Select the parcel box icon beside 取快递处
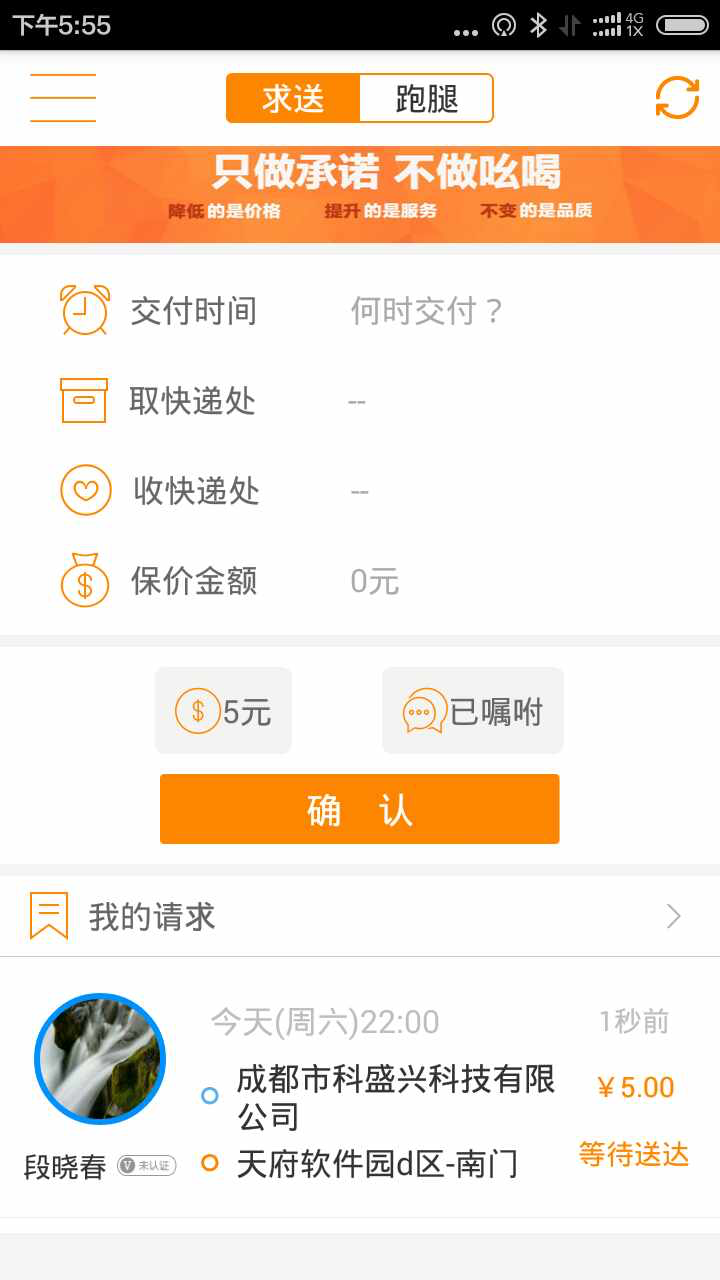Viewport: 720px width, 1280px height. tap(85, 400)
